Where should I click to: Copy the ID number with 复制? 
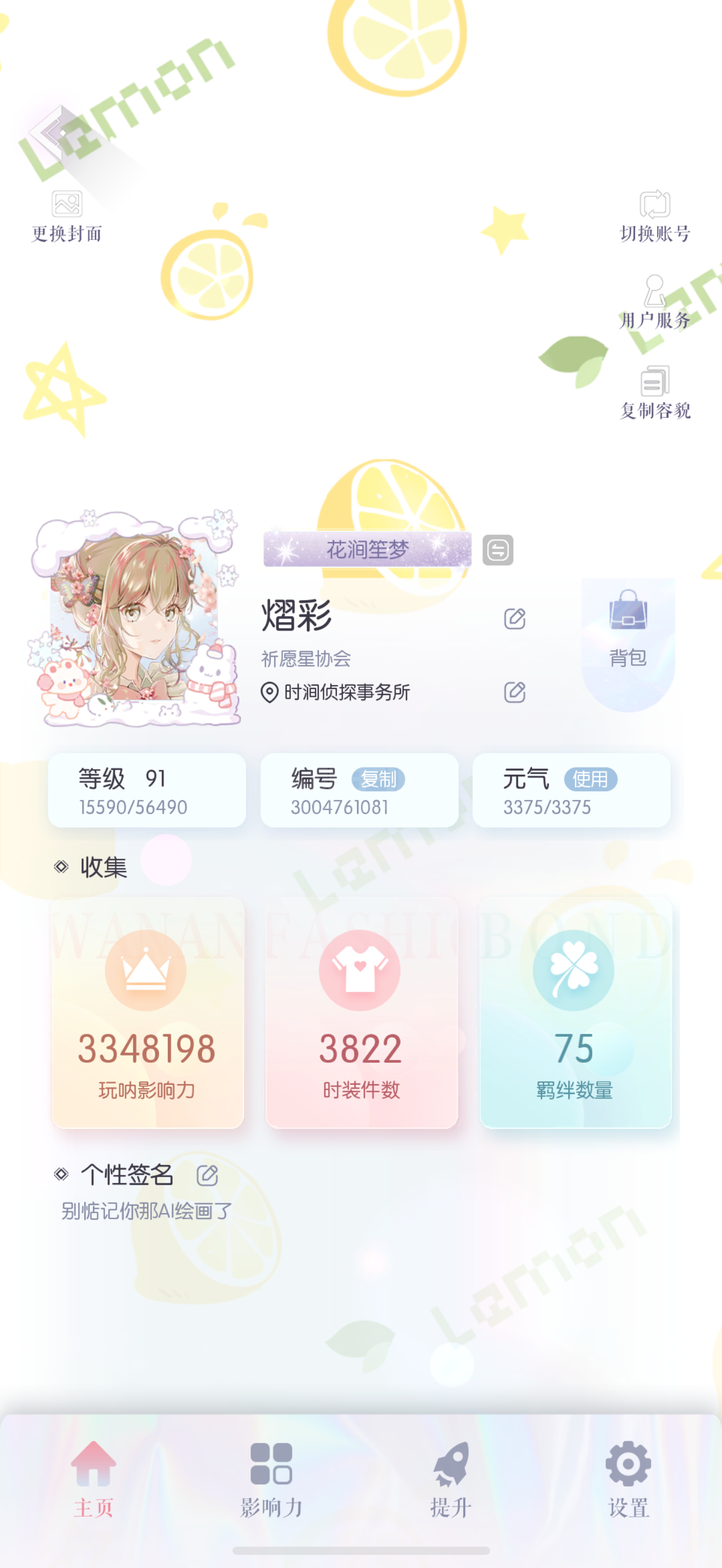[x=378, y=779]
